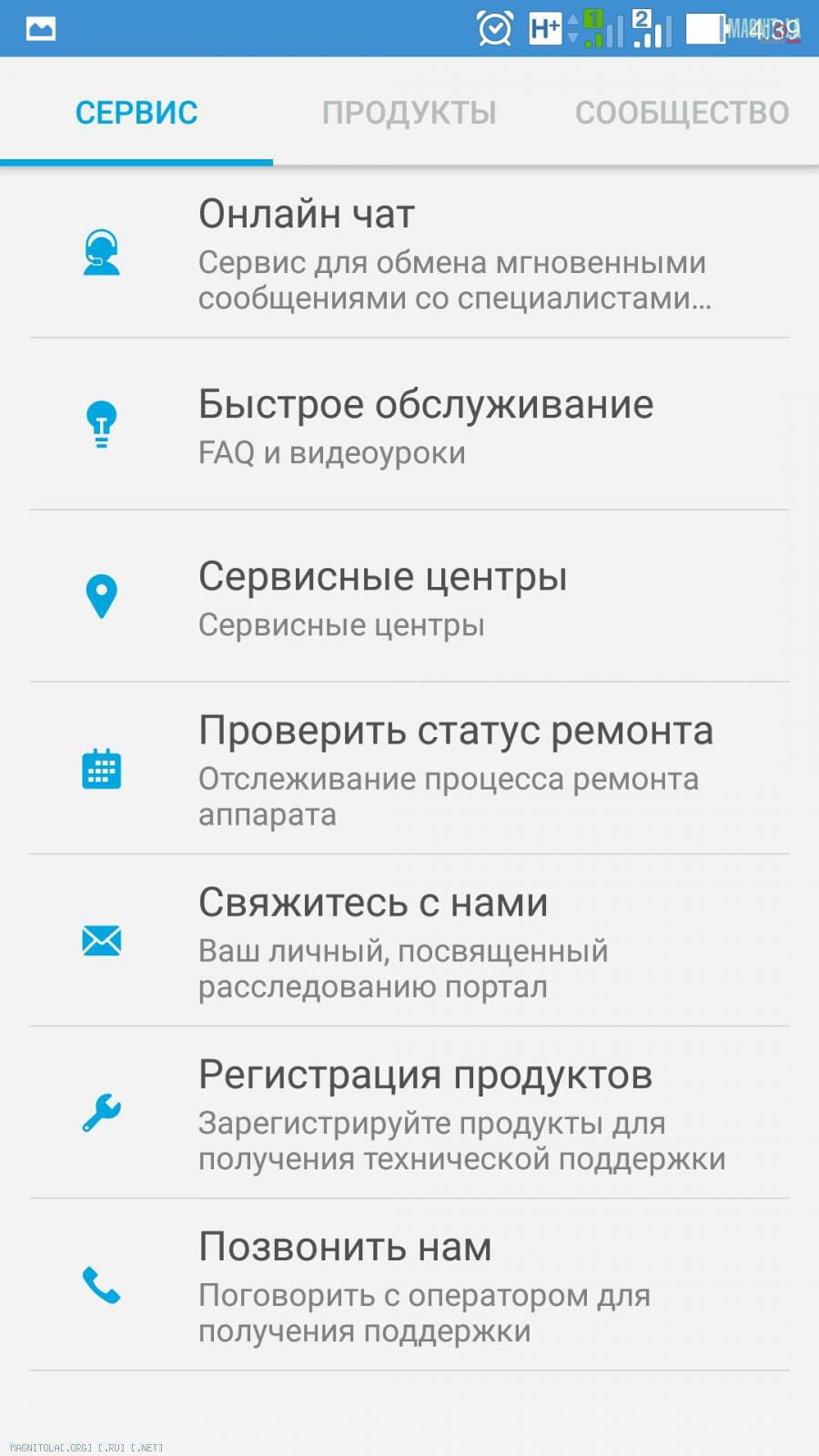Open Онлайн чат with specialists
This screenshot has height=1456, width=819.
click(409, 252)
